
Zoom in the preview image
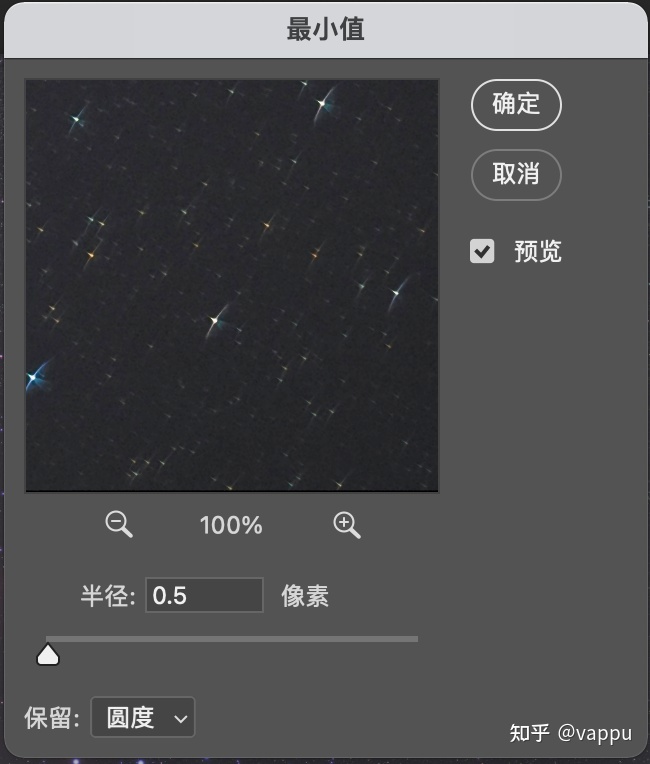[x=346, y=524]
